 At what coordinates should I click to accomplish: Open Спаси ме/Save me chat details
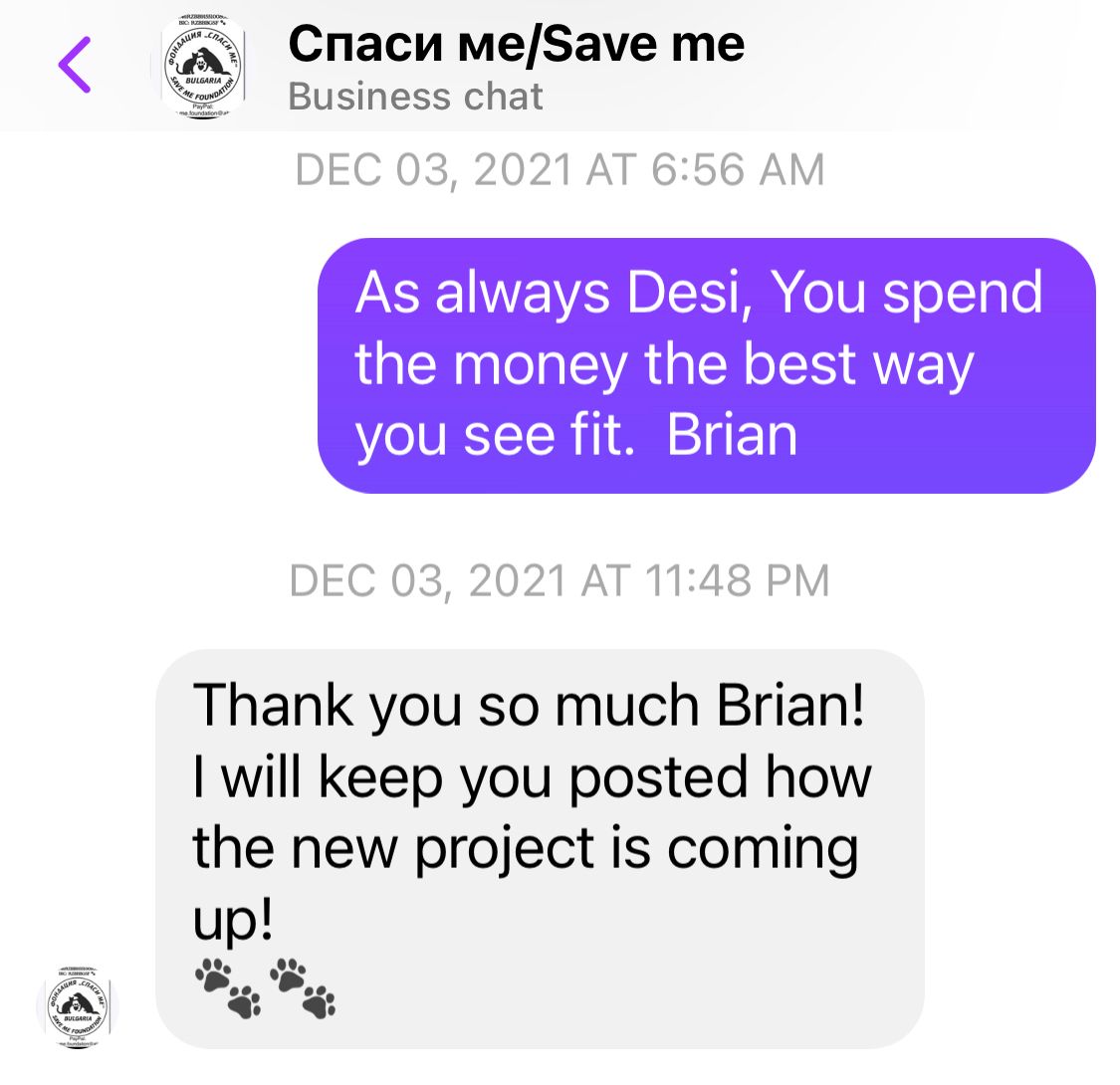(515, 45)
